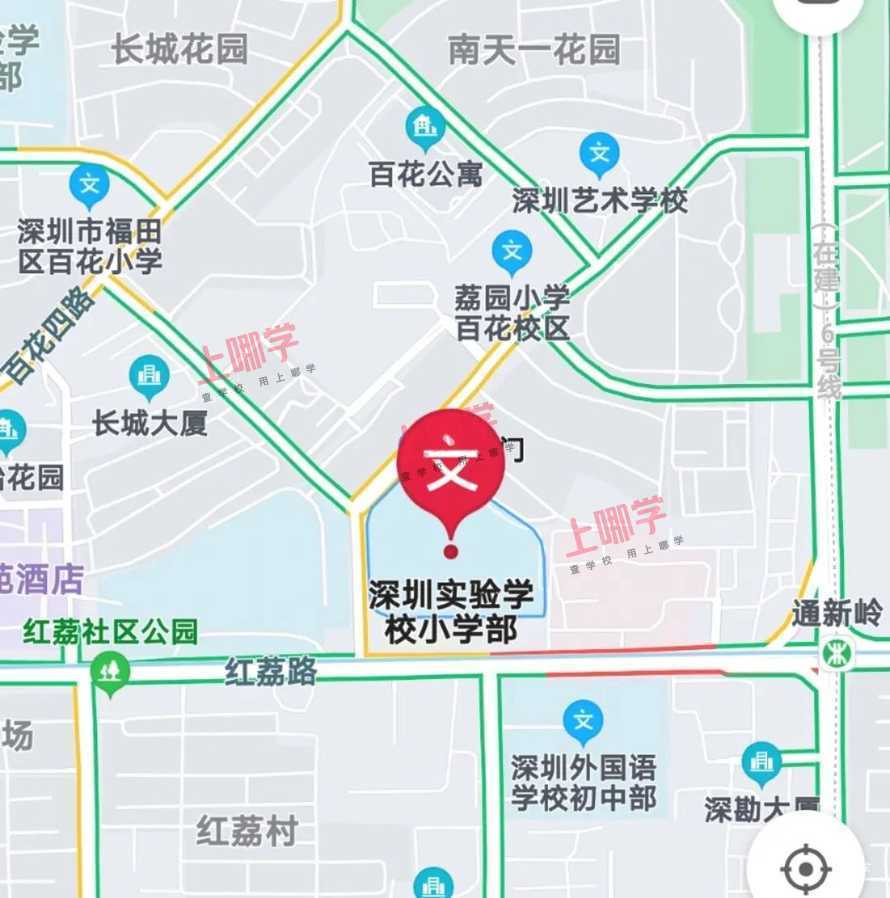Open the 深圳市福田区百花小学 marker
This screenshot has width=890, height=898.
(89, 185)
